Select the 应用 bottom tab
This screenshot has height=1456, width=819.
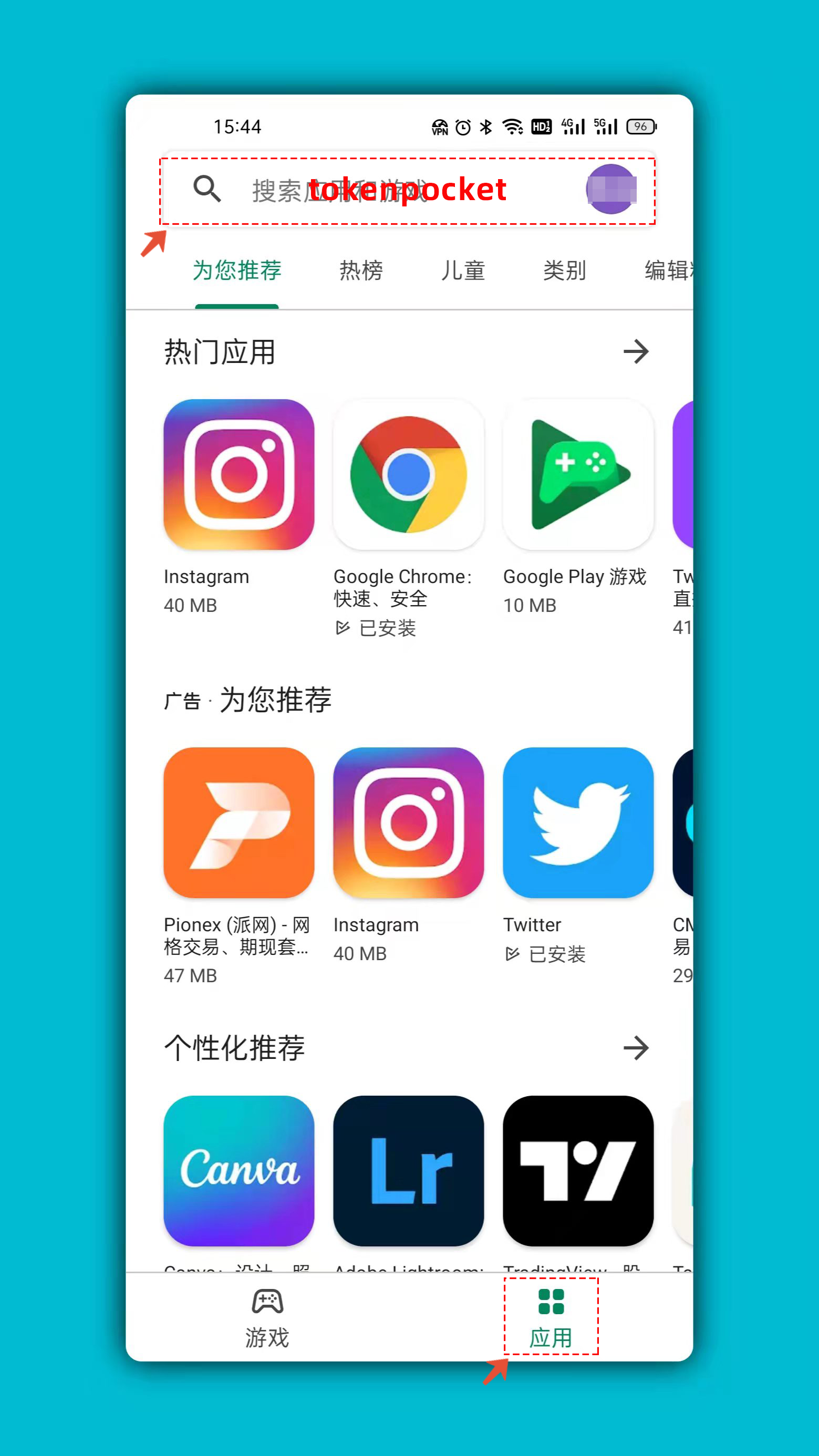551,1317
